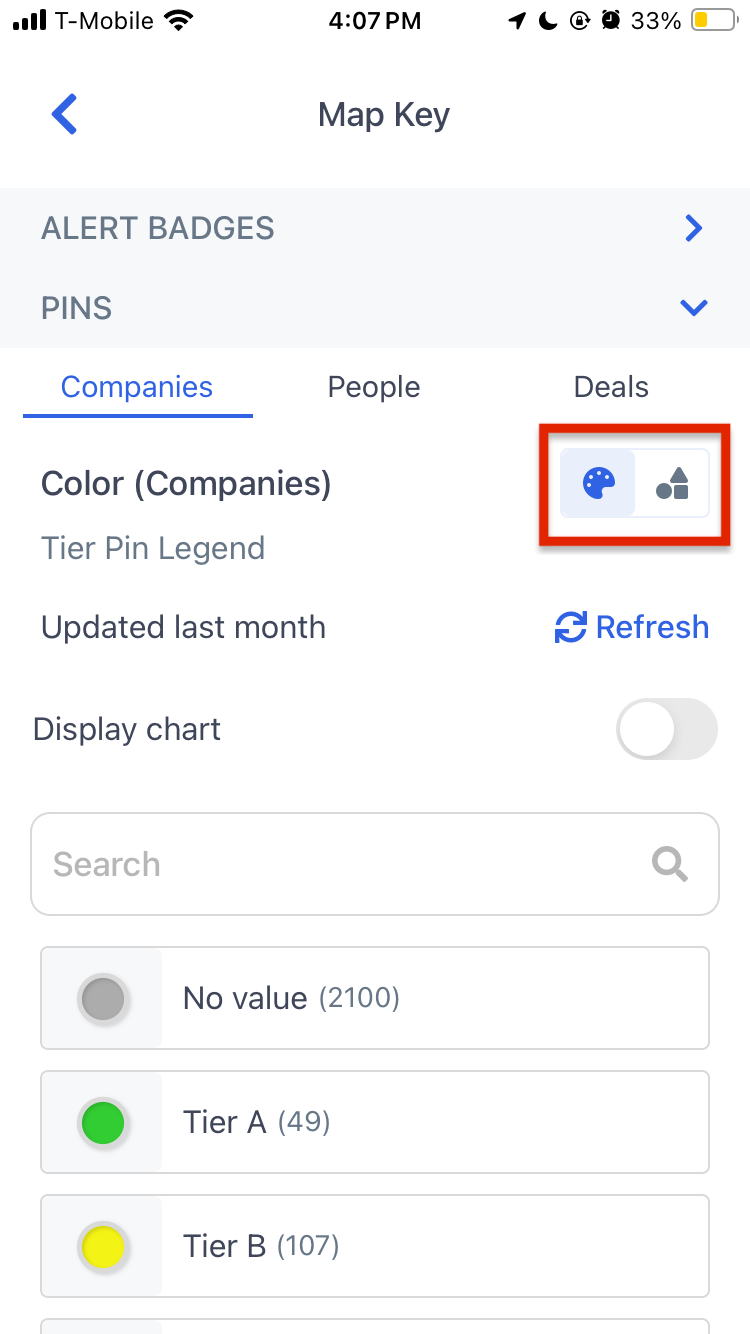Refresh the pin legend
This screenshot has height=1334, width=750.
pyautogui.click(x=631, y=628)
